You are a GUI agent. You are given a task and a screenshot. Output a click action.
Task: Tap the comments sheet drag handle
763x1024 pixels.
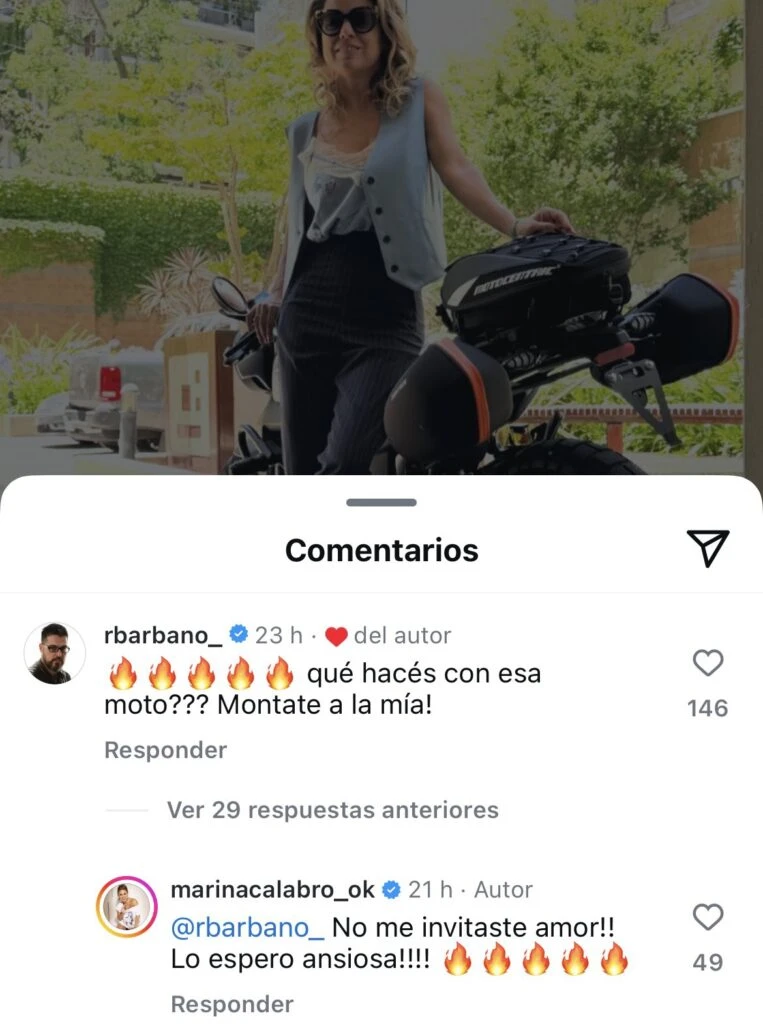381,502
